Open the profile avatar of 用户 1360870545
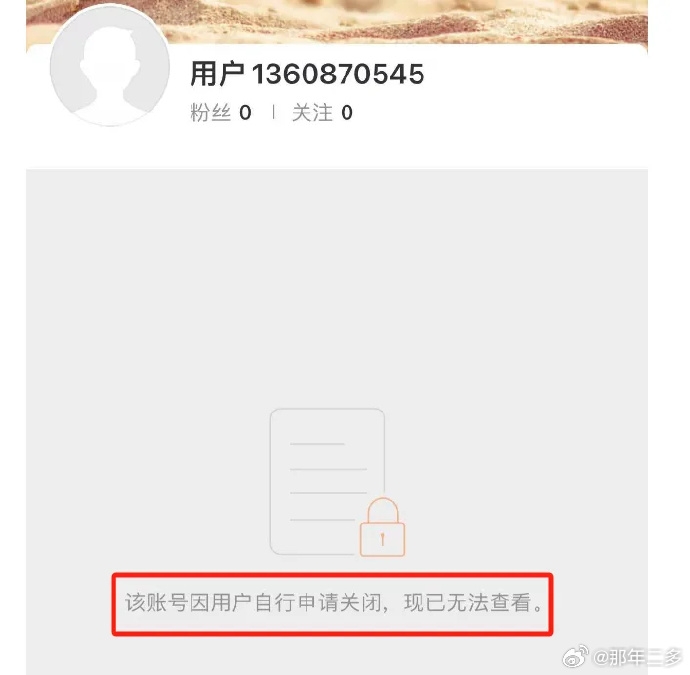This screenshot has height=675, width=690. [x=110, y=67]
